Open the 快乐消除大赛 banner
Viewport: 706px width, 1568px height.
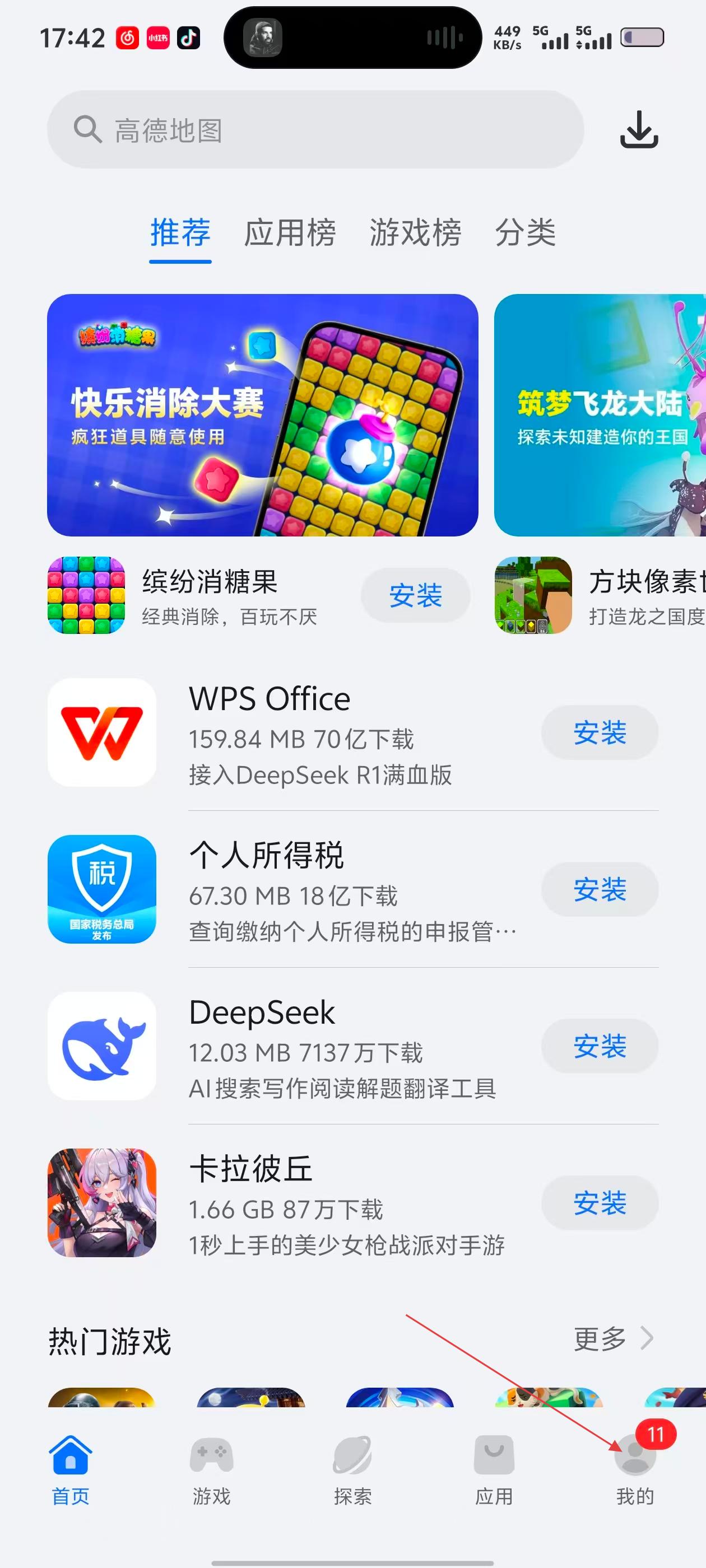pos(263,414)
